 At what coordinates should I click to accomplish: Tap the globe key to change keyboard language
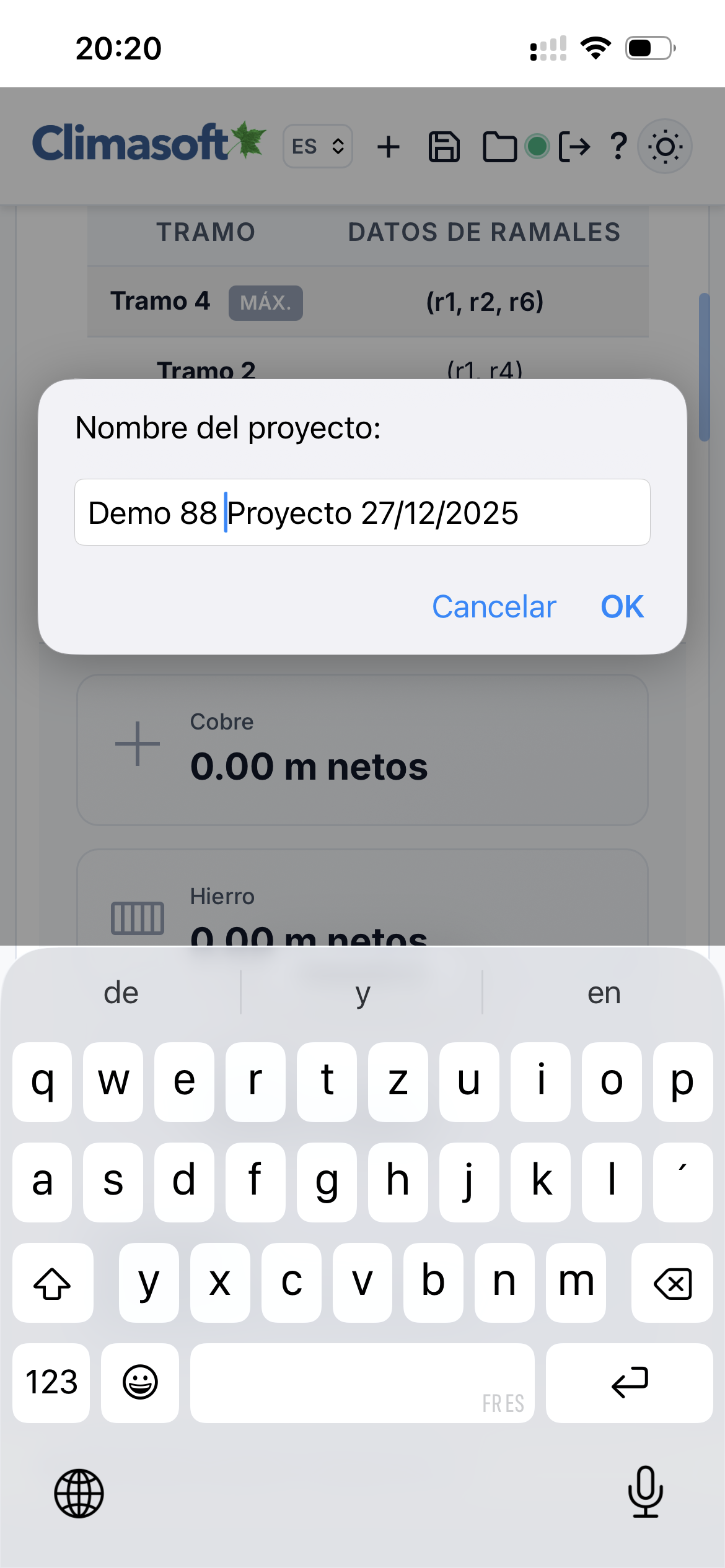[79, 1494]
